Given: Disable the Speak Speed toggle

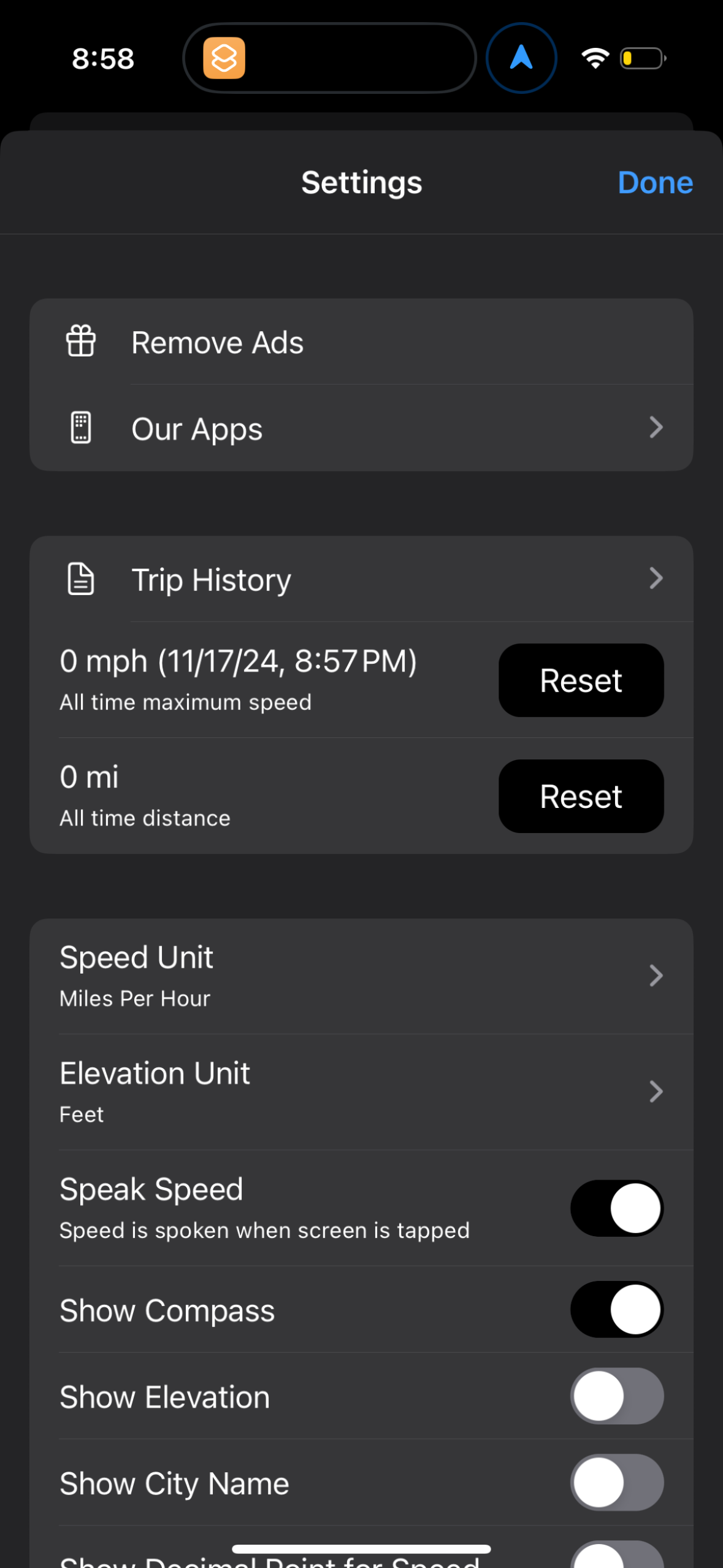Looking at the screenshot, I should [616, 1207].
